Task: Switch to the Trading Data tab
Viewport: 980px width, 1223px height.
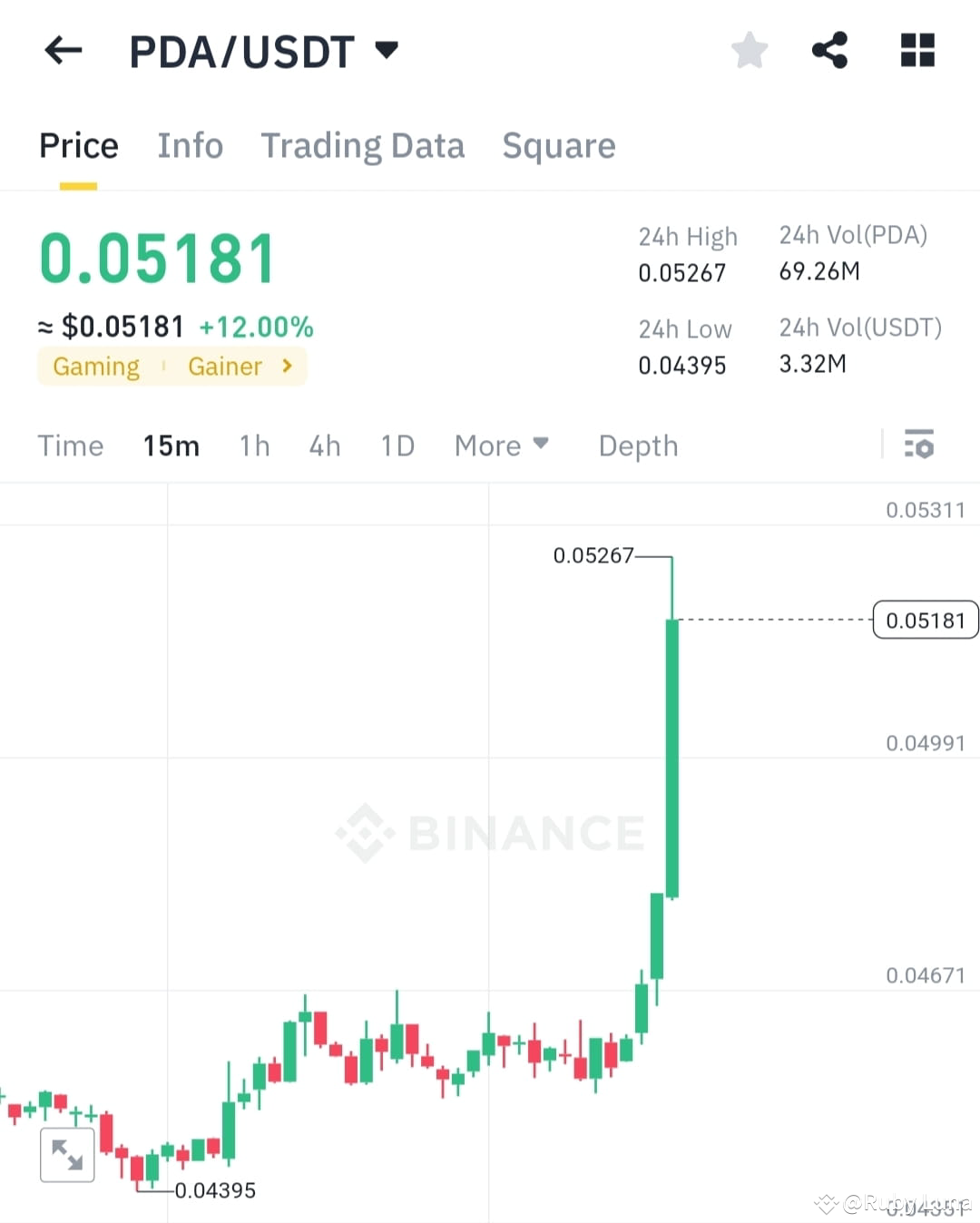Action: click(363, 145)
